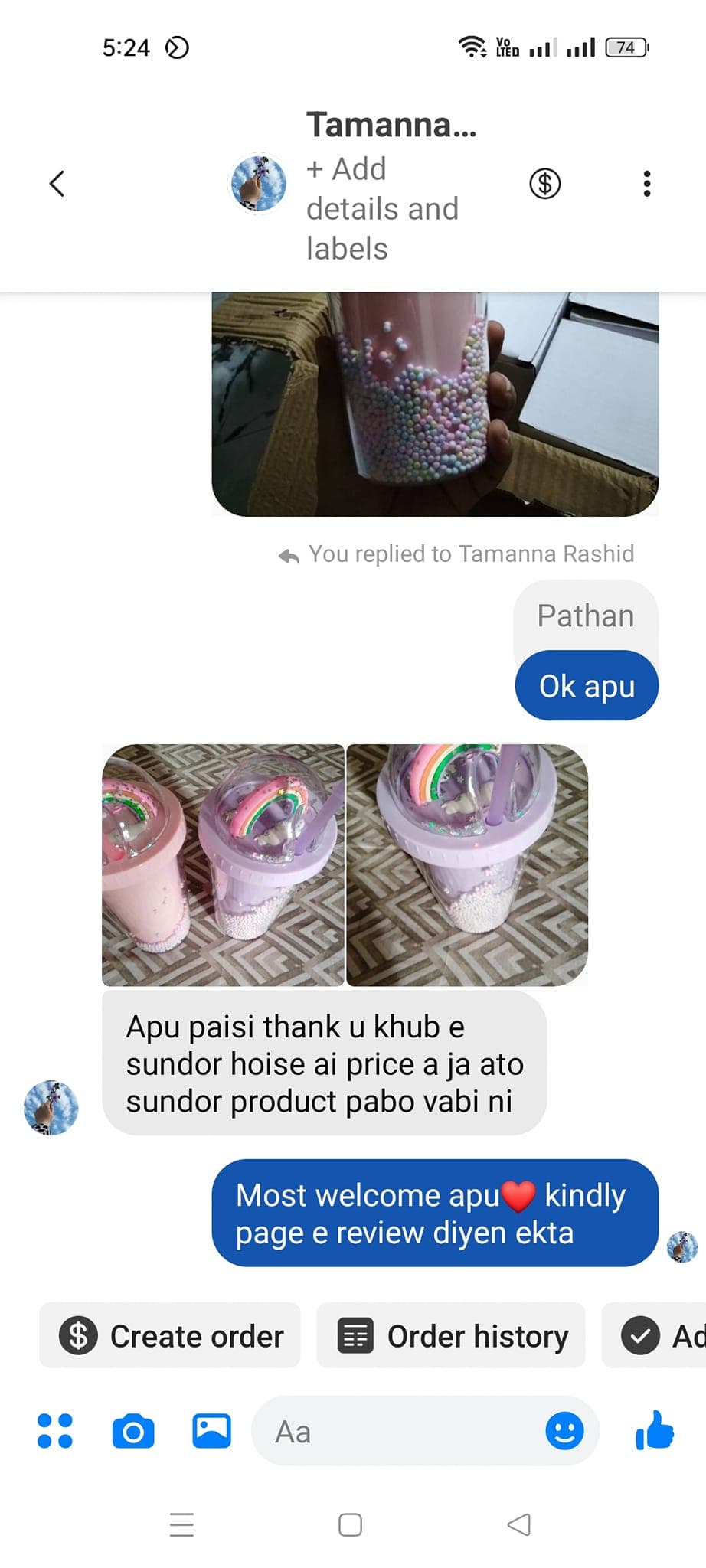Open the three-dot overflow menu
Viewport: 706px width, 1568px height.
(x=647, y=184)
